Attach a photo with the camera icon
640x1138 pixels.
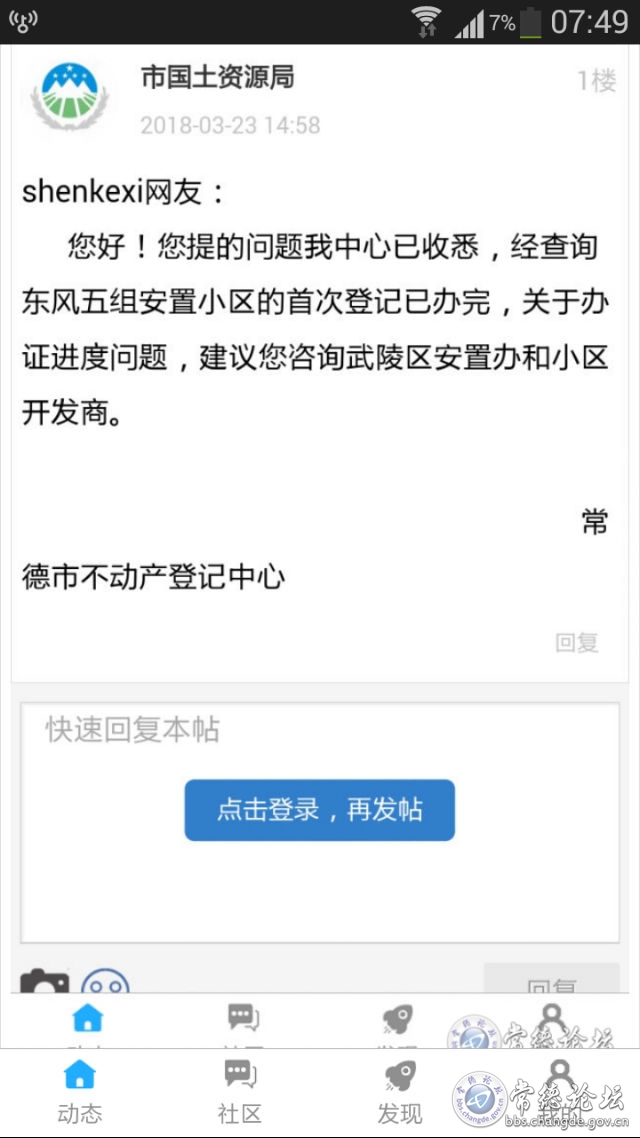45,981
